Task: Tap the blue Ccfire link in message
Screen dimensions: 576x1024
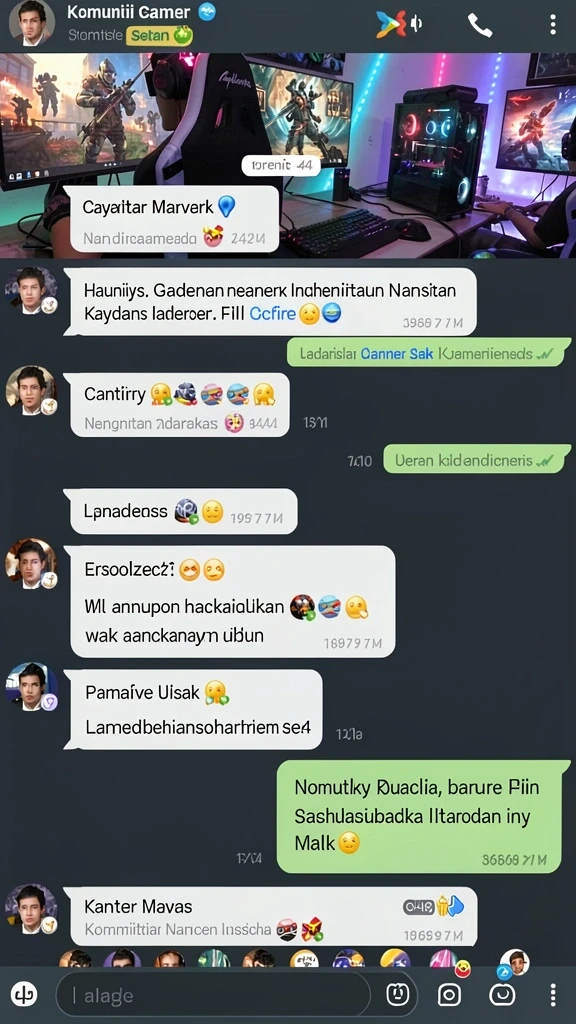Action: pos(272,315)
